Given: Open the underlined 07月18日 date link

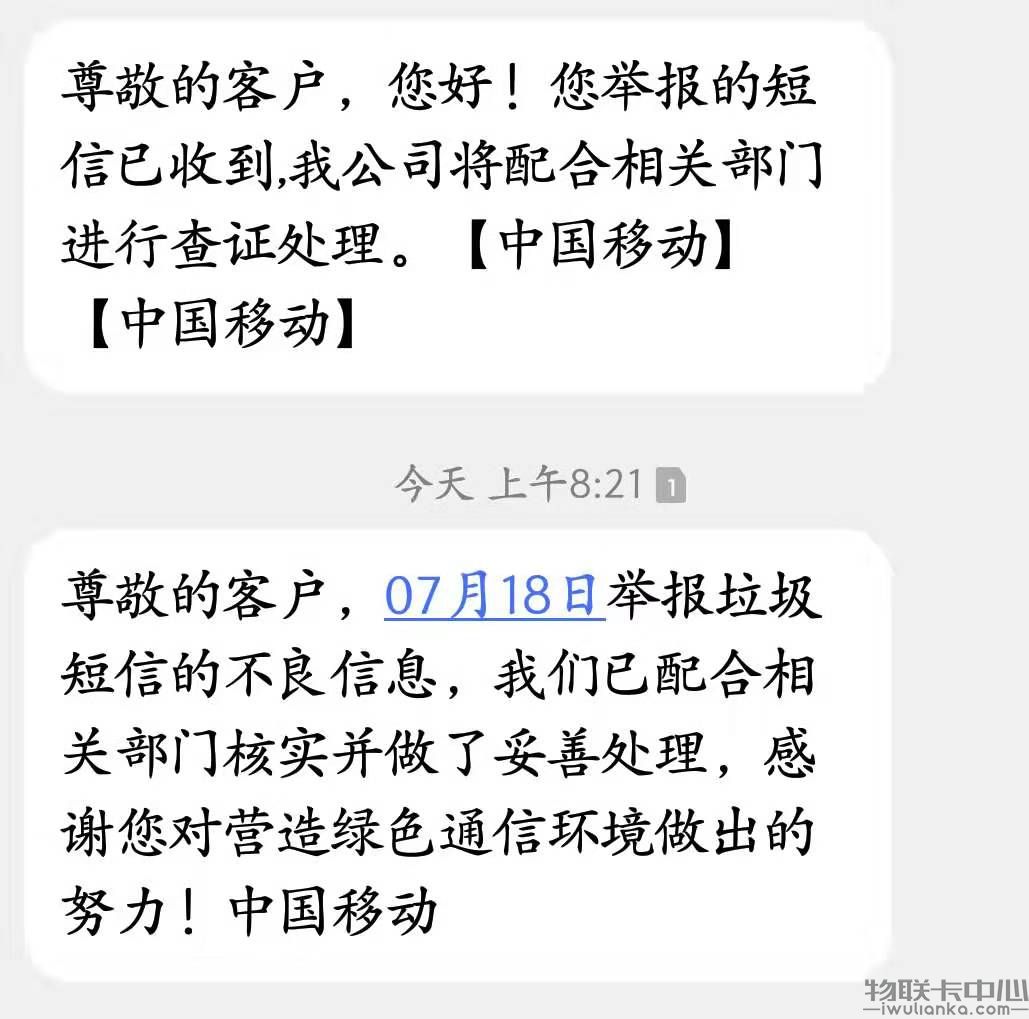Looking at the screenshot, I should pyautogui.click(x=494, y=595).
